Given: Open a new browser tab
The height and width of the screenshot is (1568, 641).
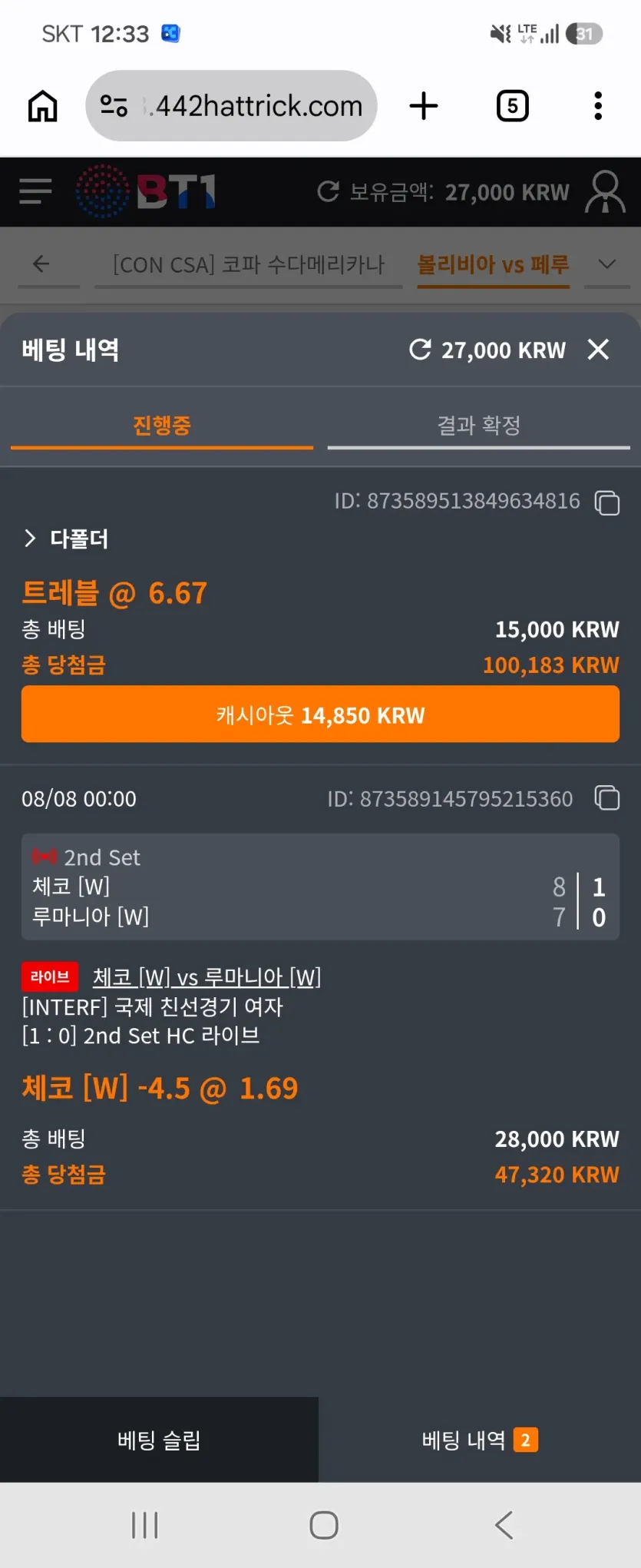Looking at the screenshot, I should point(424,106).
